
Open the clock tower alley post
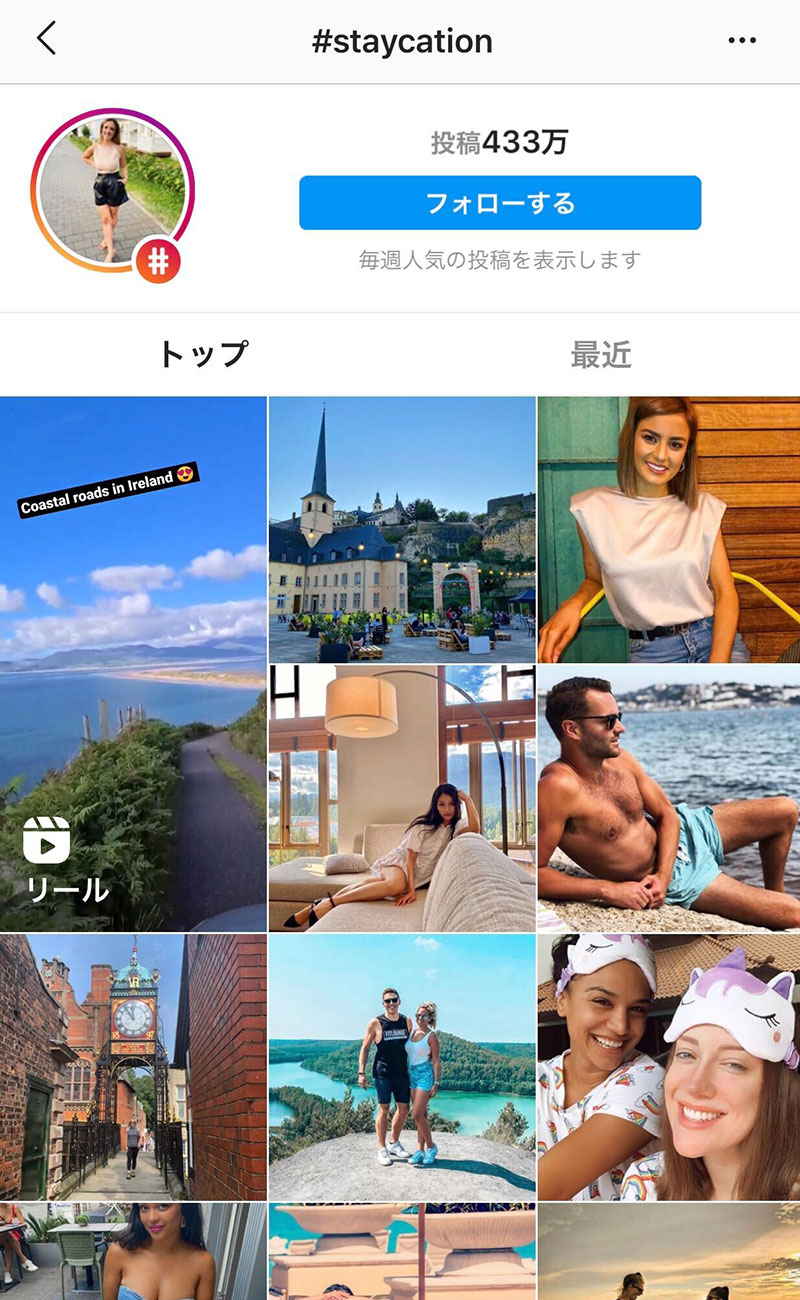pos(133,1066)
